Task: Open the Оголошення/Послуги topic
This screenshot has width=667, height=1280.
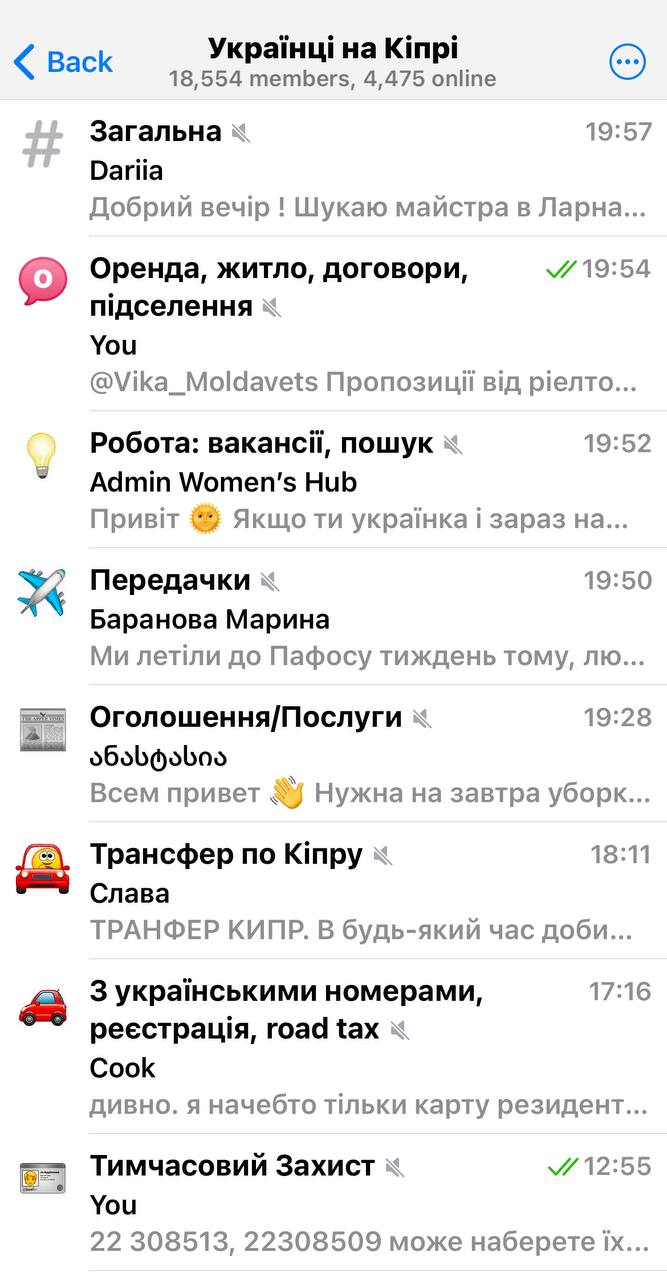Action: (x=333, y=754)
